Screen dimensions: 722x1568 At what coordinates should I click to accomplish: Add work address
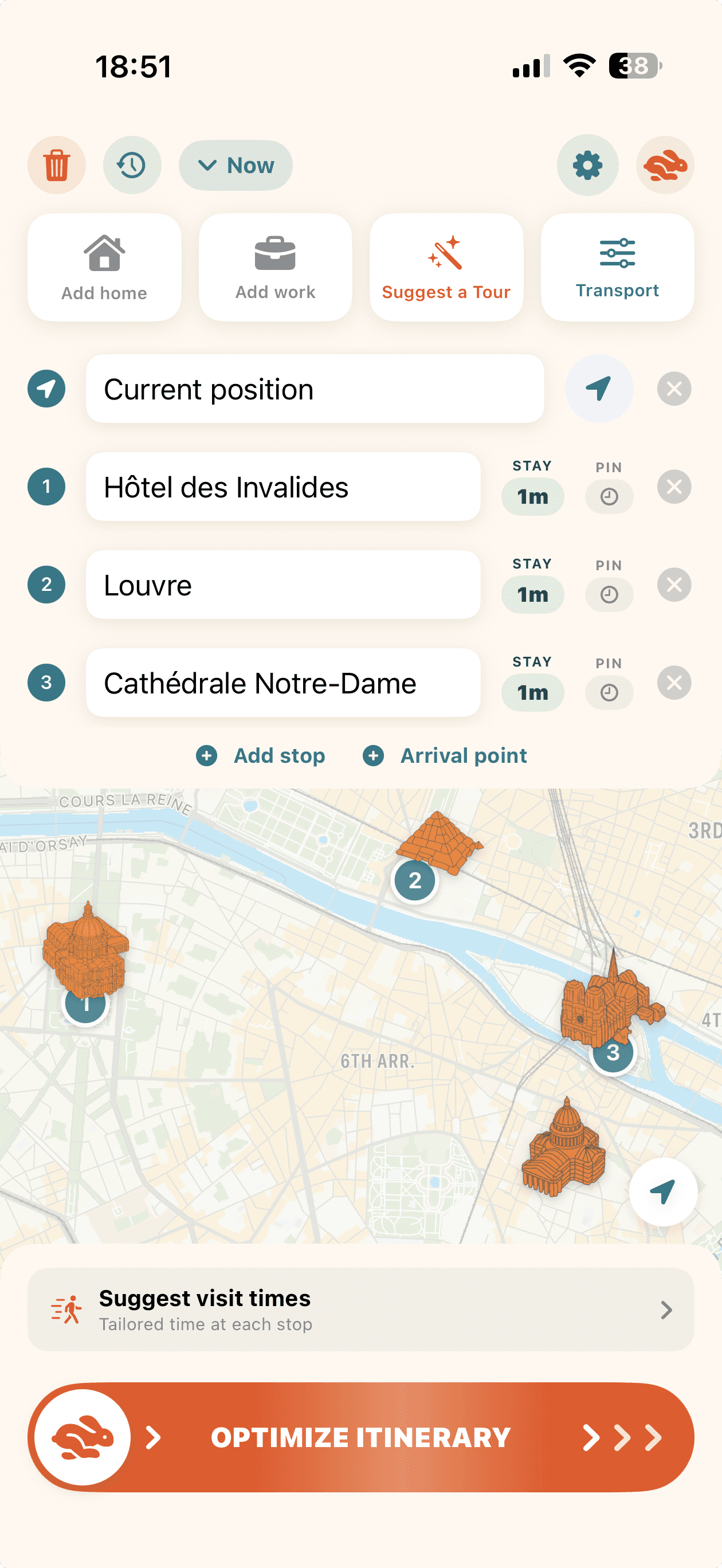[x=275, y=267]
